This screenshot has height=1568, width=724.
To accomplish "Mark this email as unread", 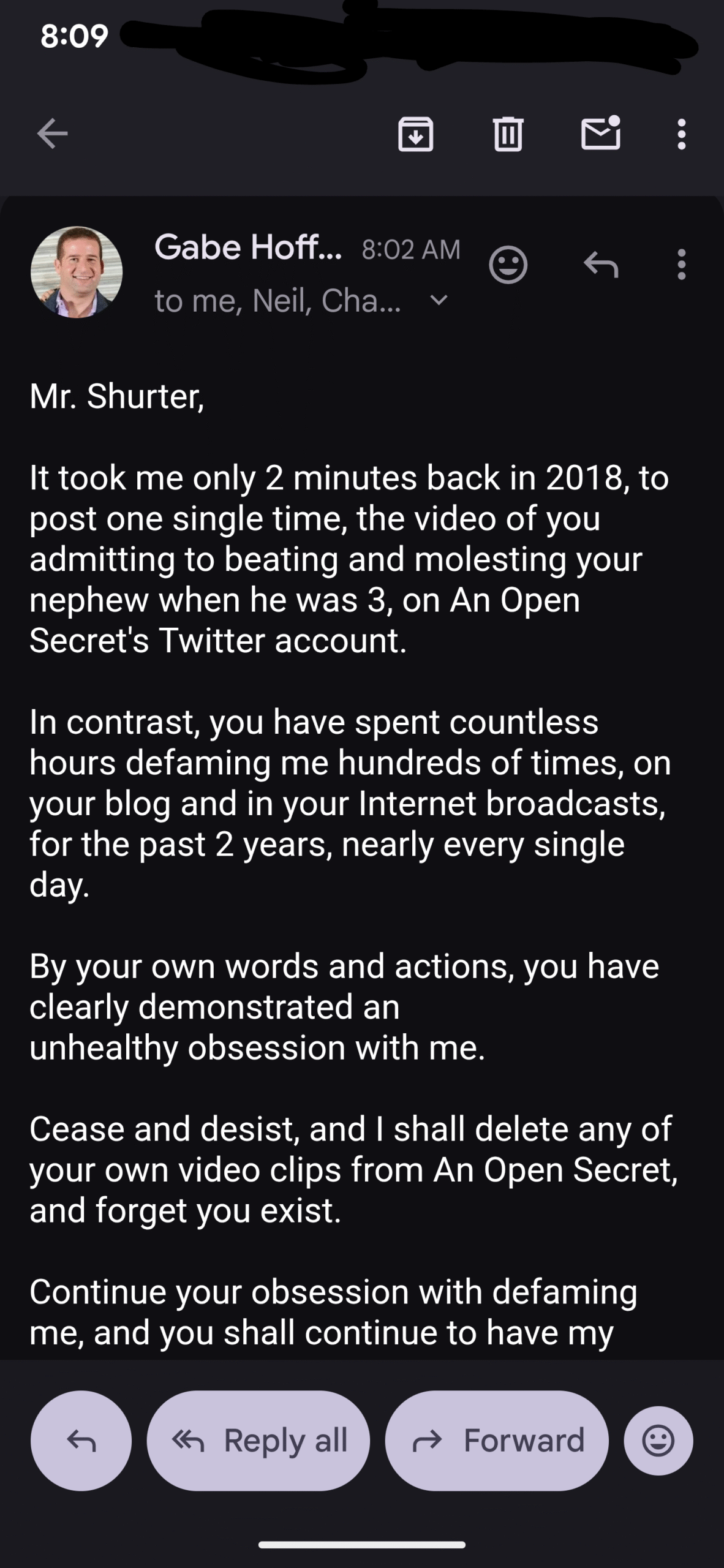I will point(600,134).
